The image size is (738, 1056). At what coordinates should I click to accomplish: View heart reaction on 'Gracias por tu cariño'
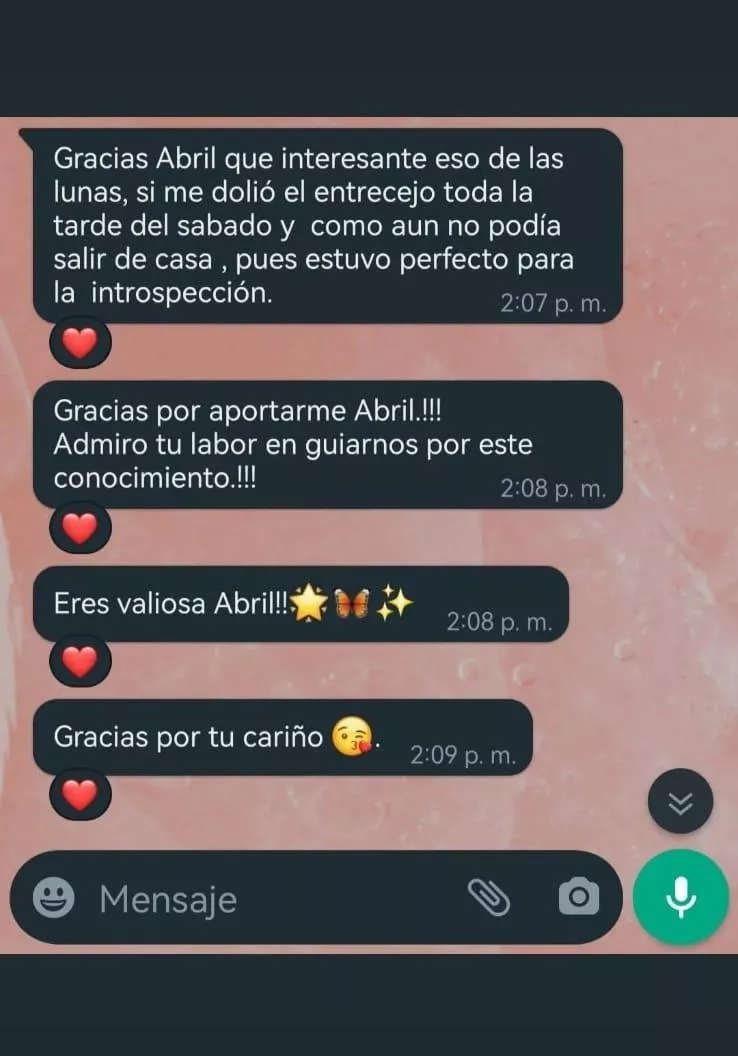point(80,795)
